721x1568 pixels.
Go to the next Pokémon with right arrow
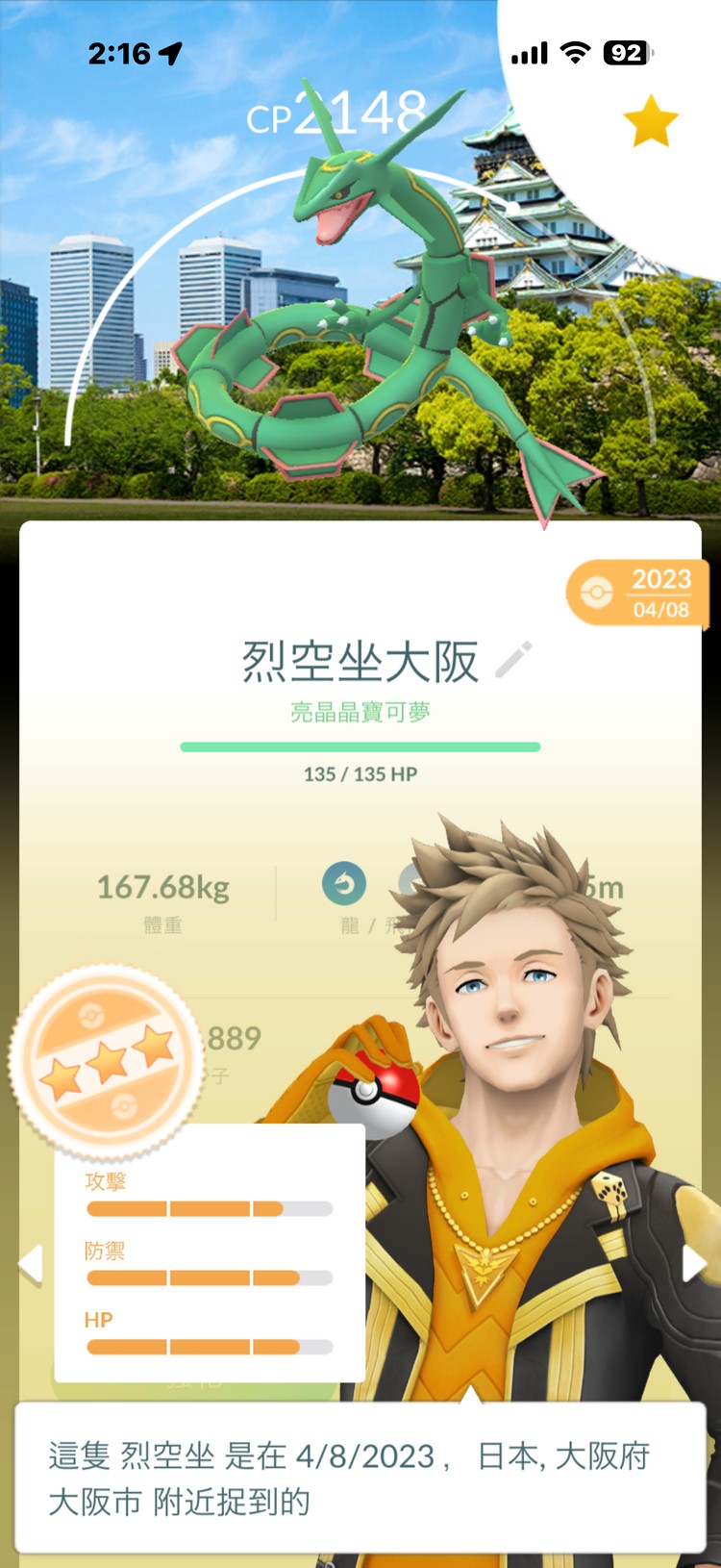point(693,1264)
